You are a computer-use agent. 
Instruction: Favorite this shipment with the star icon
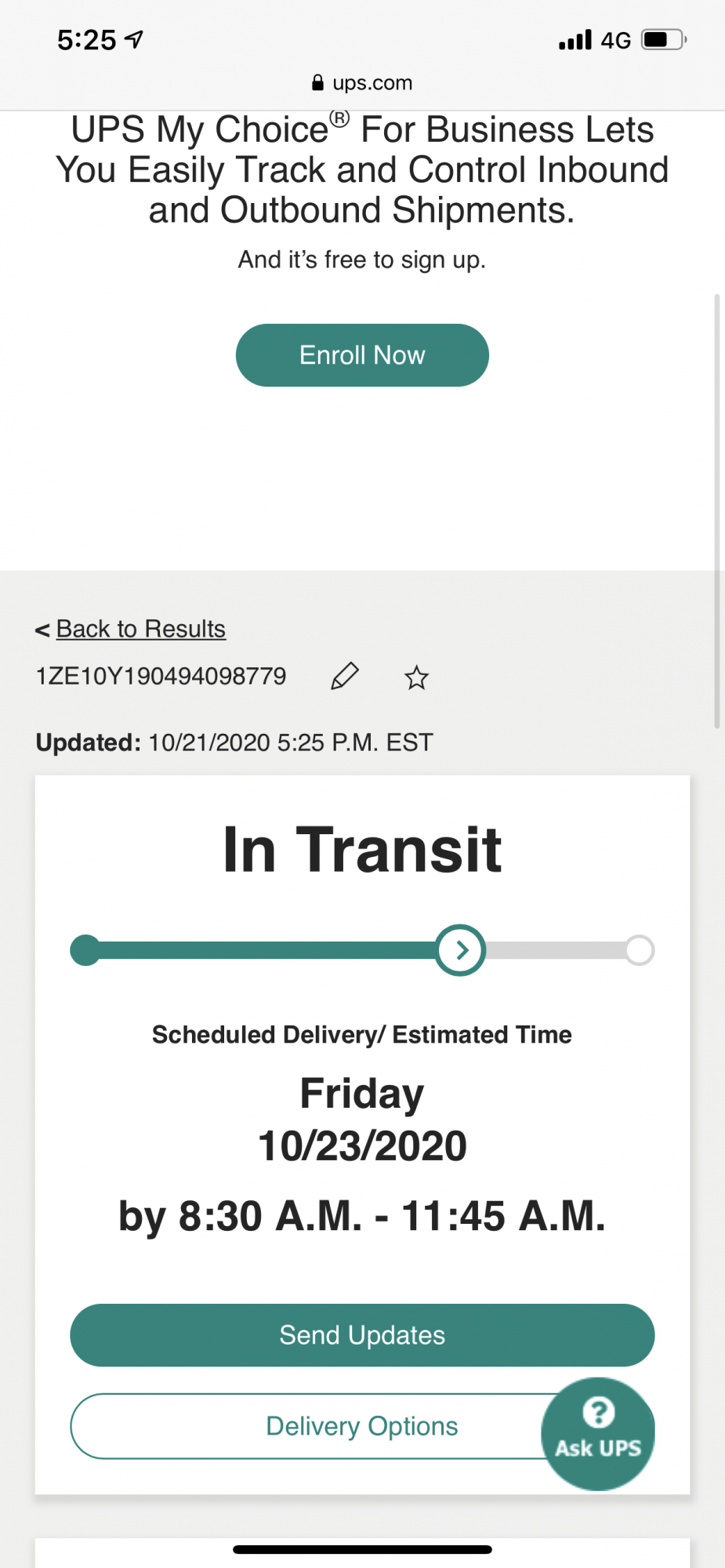[x=416, y=677]
